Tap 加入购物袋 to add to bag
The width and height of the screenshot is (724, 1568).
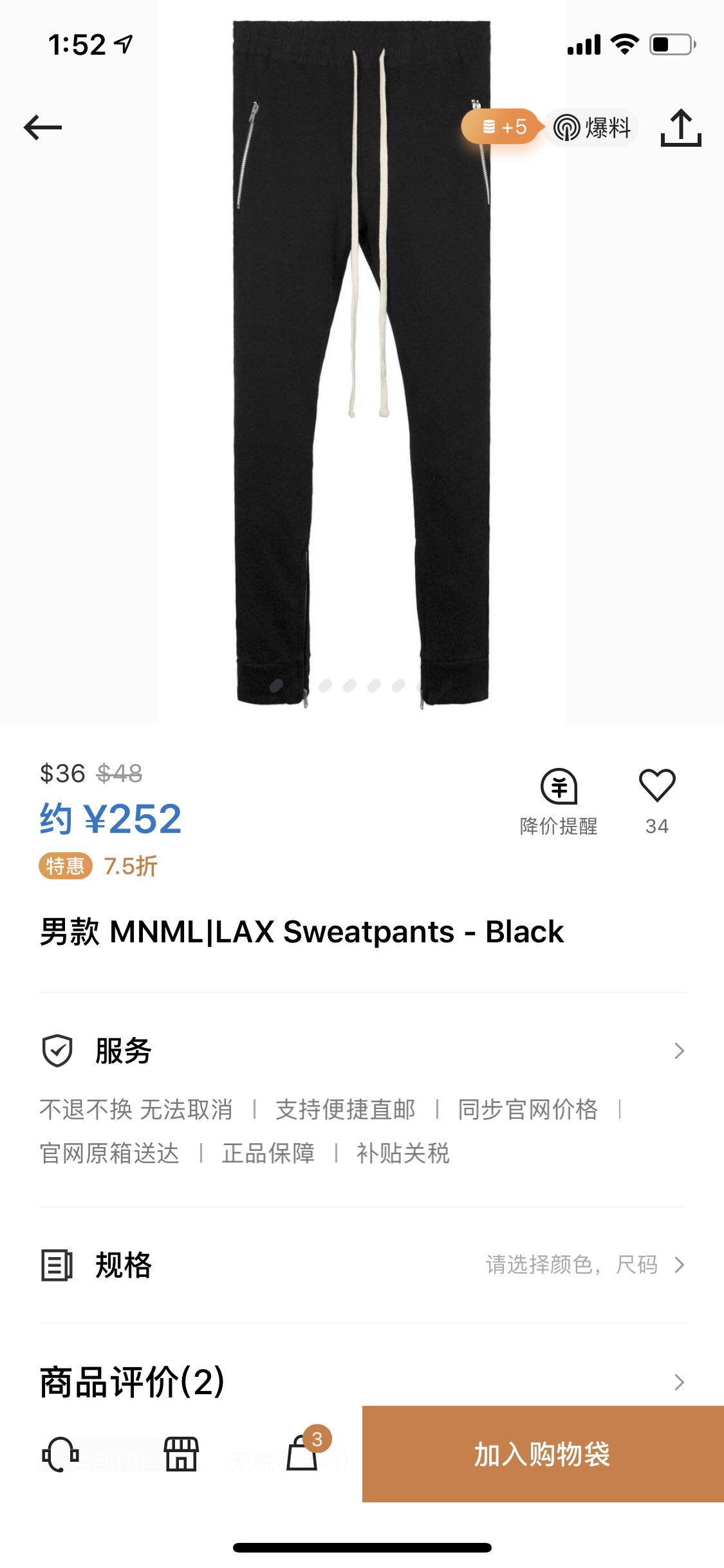(543, 1454)
